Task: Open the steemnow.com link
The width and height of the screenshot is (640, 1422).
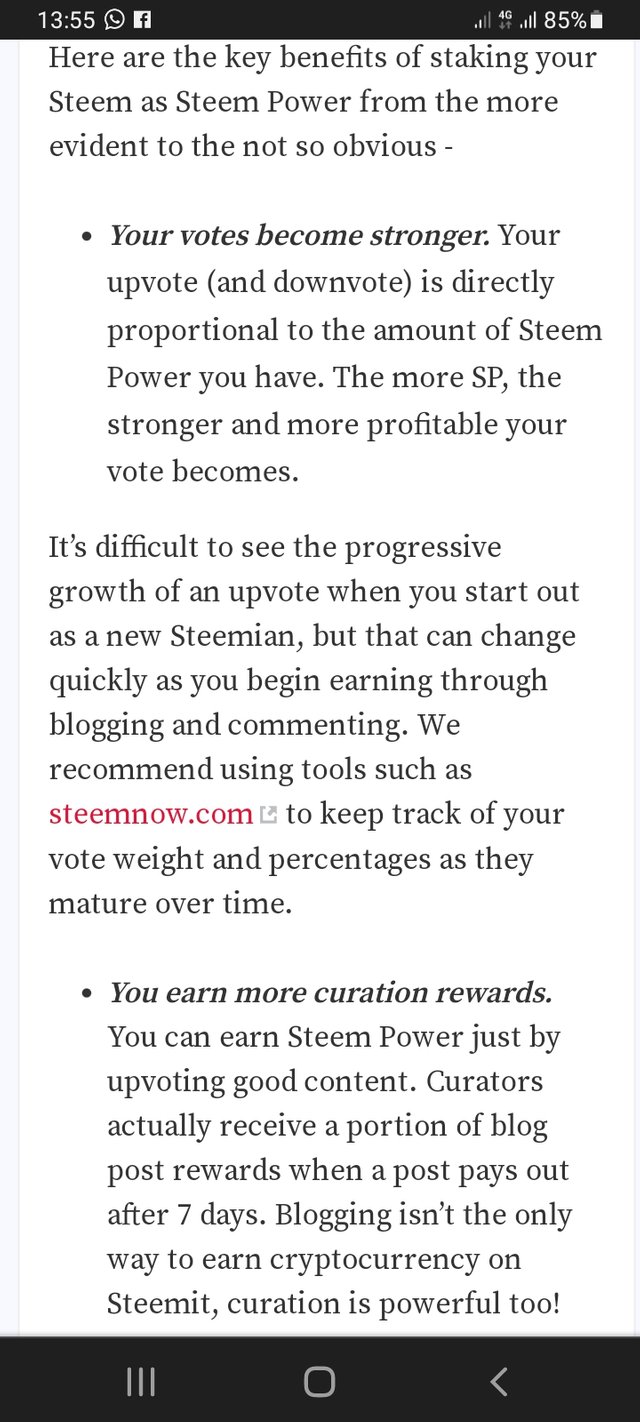Action: [151, 814]
